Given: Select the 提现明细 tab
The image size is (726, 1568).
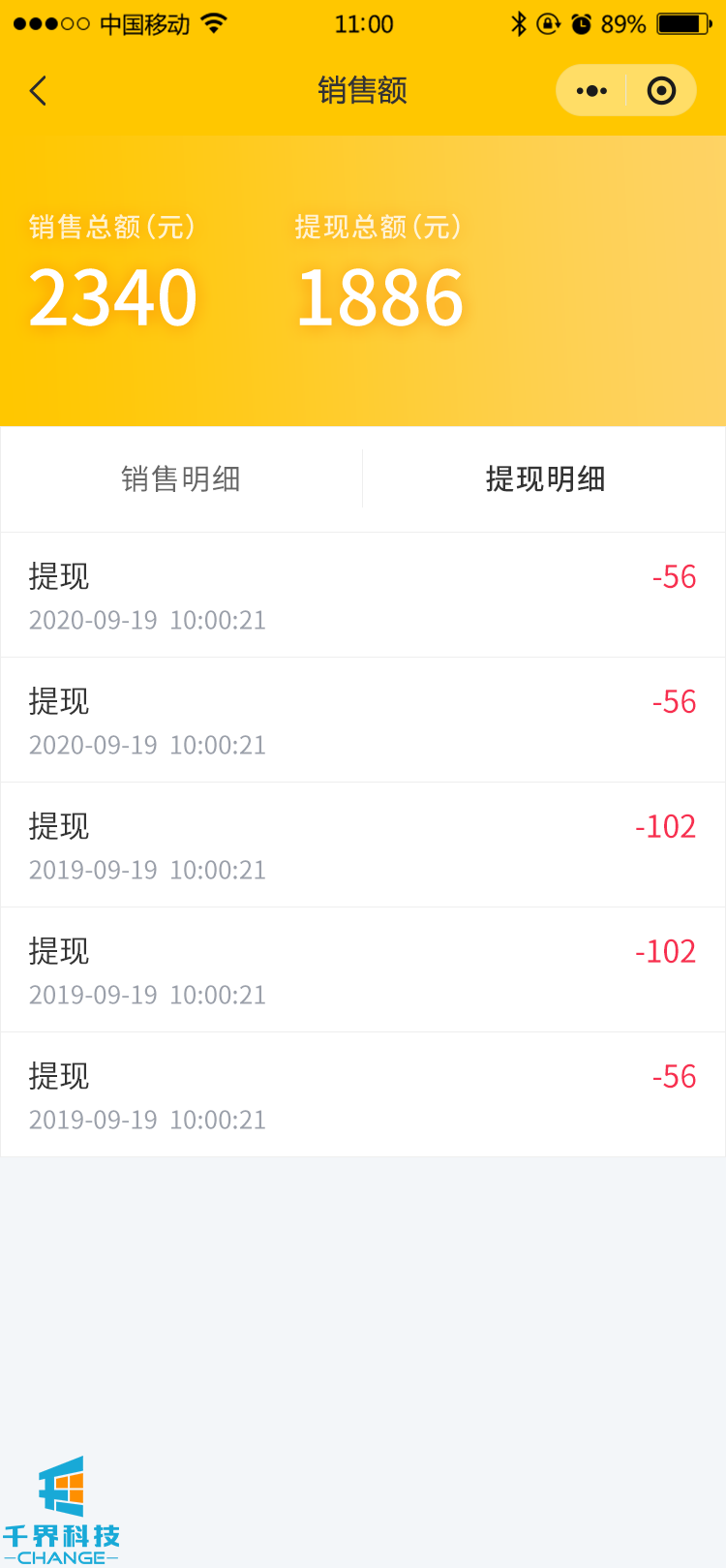Looking at the screenshot, I should click(545, 478).
